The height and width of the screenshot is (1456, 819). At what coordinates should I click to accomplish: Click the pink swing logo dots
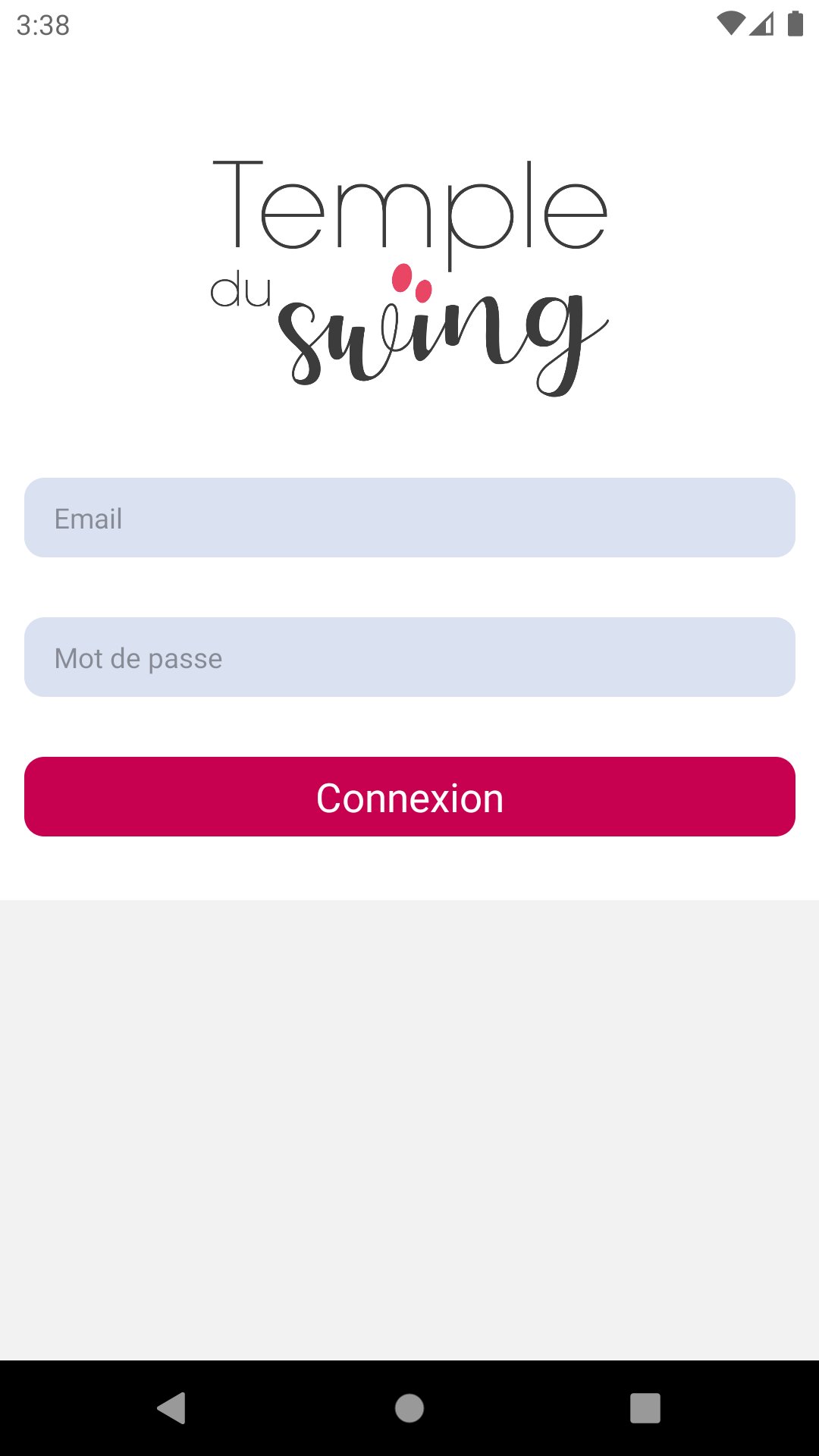pyautogui.click(x=413, y=281)
